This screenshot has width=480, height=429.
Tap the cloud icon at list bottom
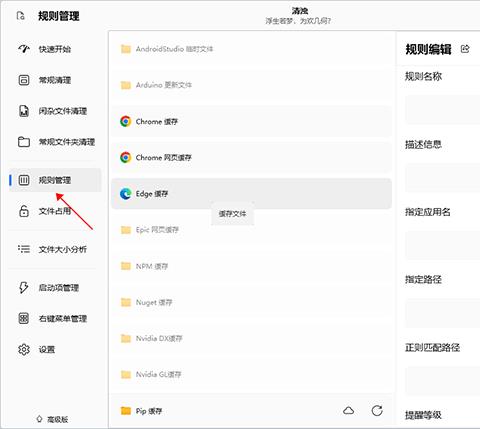(349, 411)
